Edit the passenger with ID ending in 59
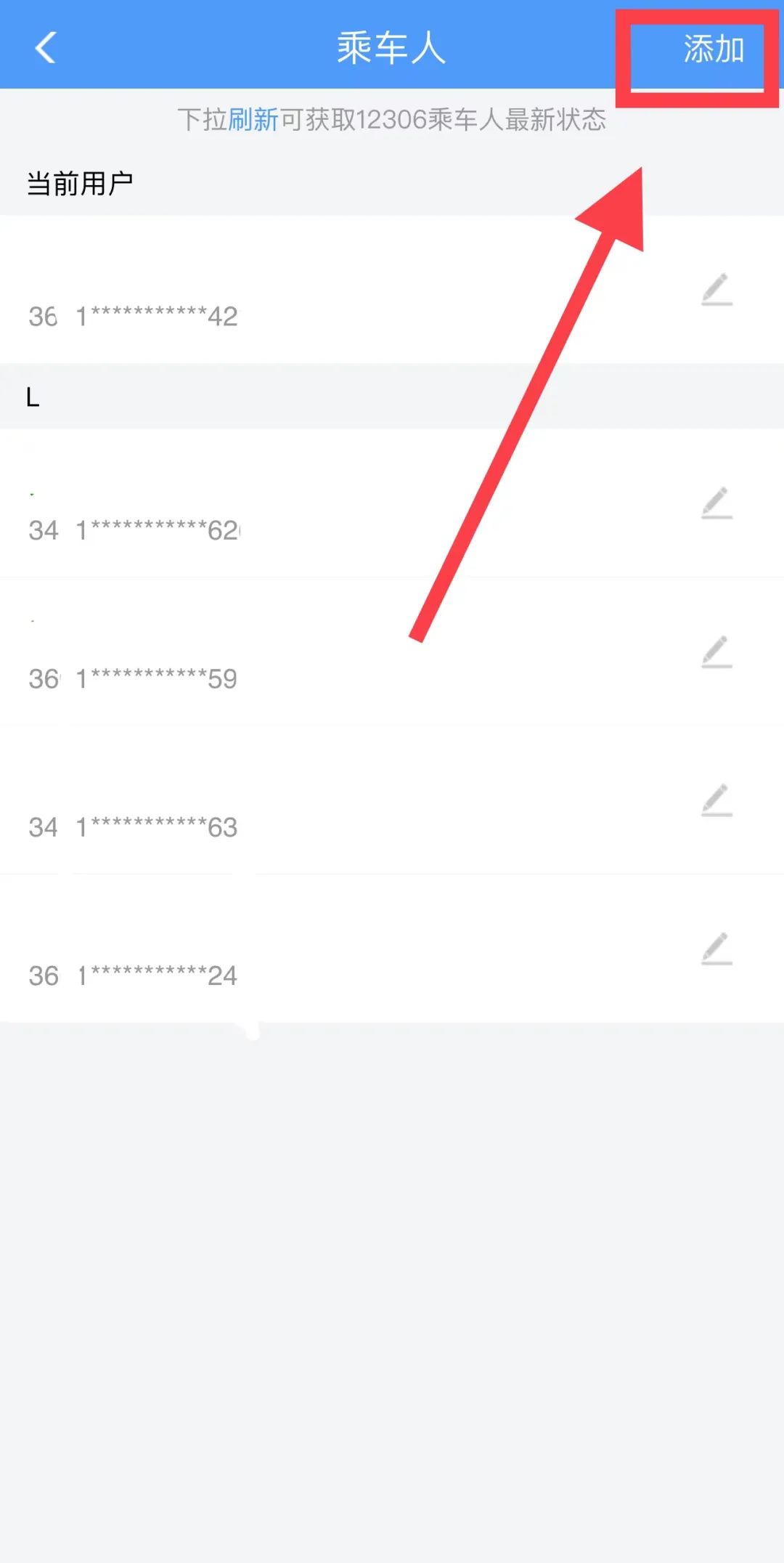 (716, 652)
